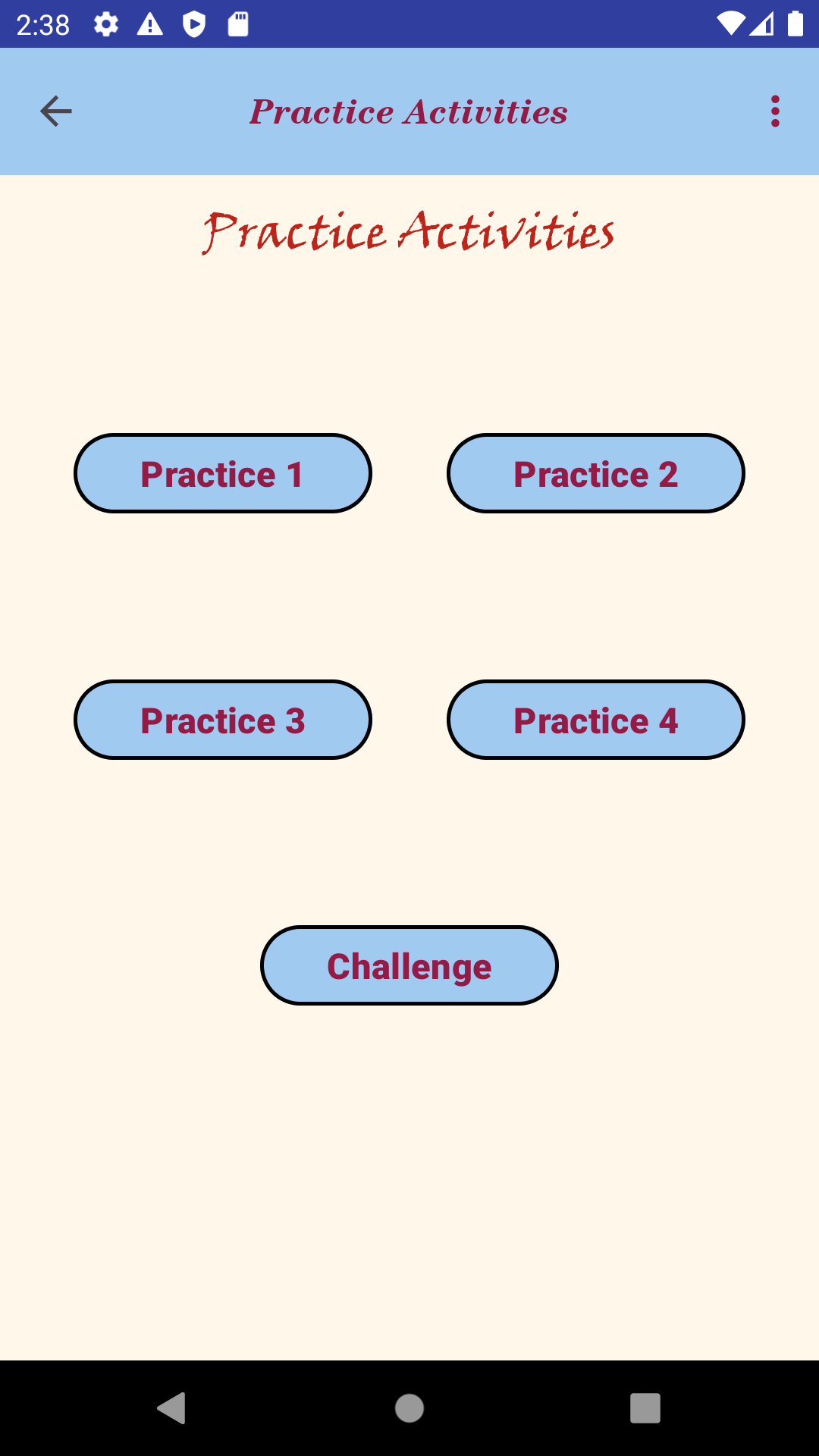Launch the Practice 4 activity

596,720
